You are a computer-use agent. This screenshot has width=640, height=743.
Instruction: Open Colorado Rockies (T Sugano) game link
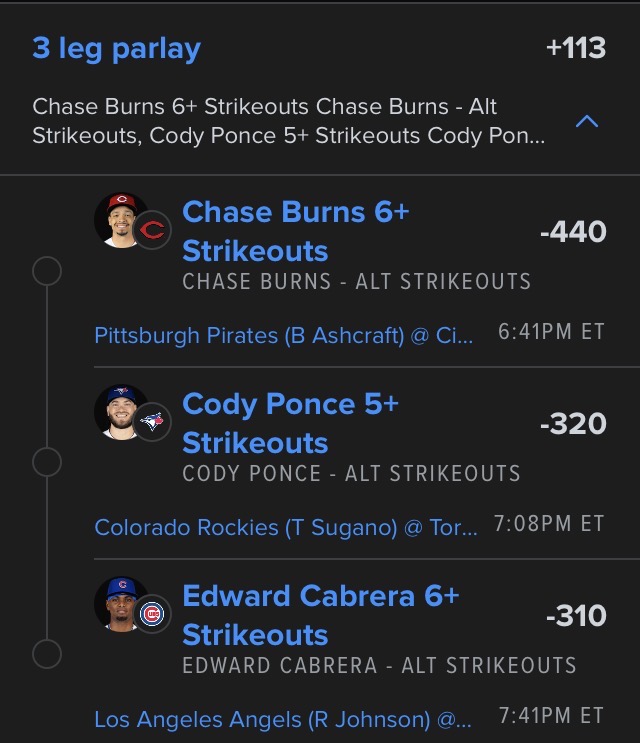(x=286, y=526)
